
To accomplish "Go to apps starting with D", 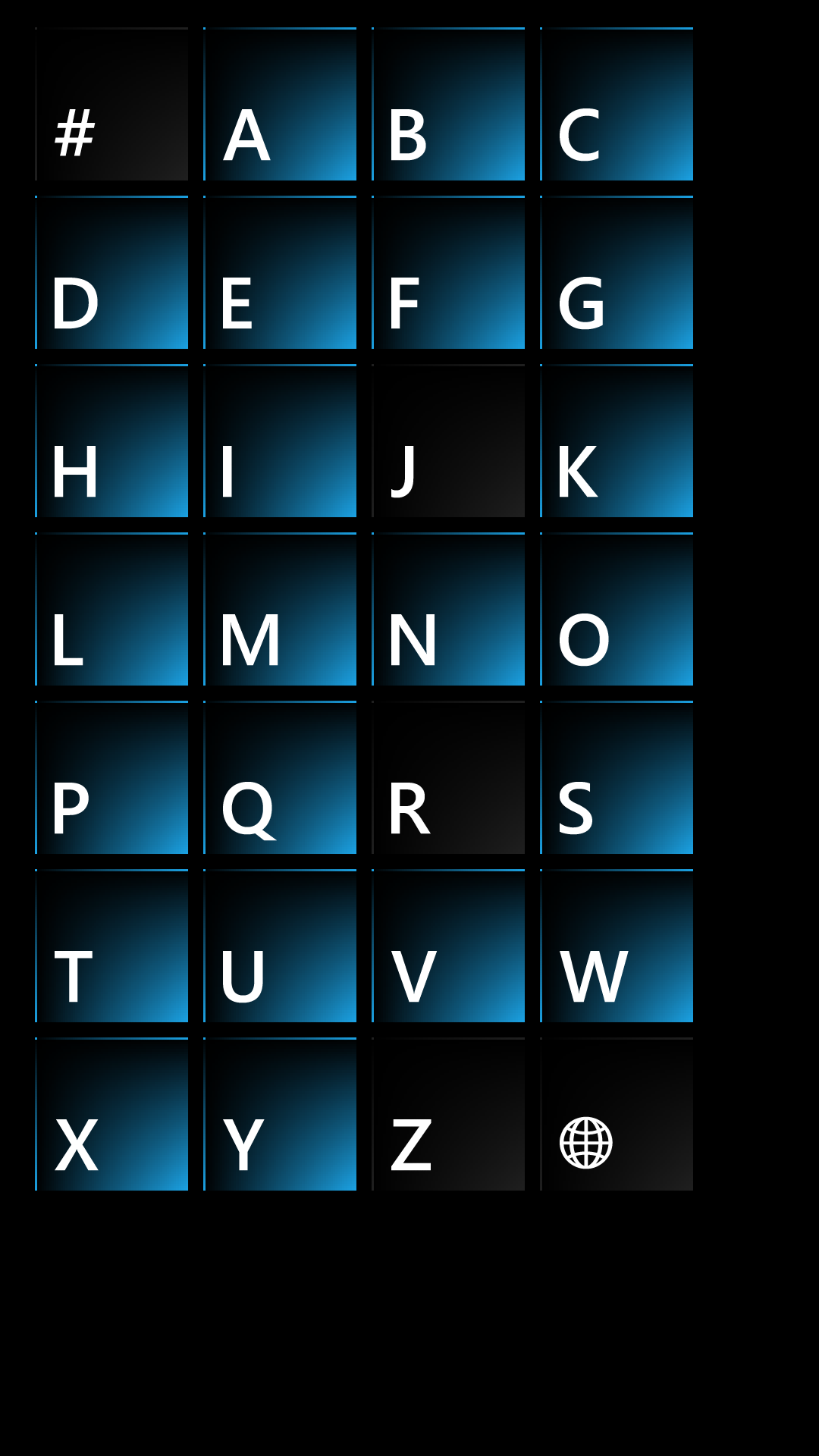I will (111, 272).
